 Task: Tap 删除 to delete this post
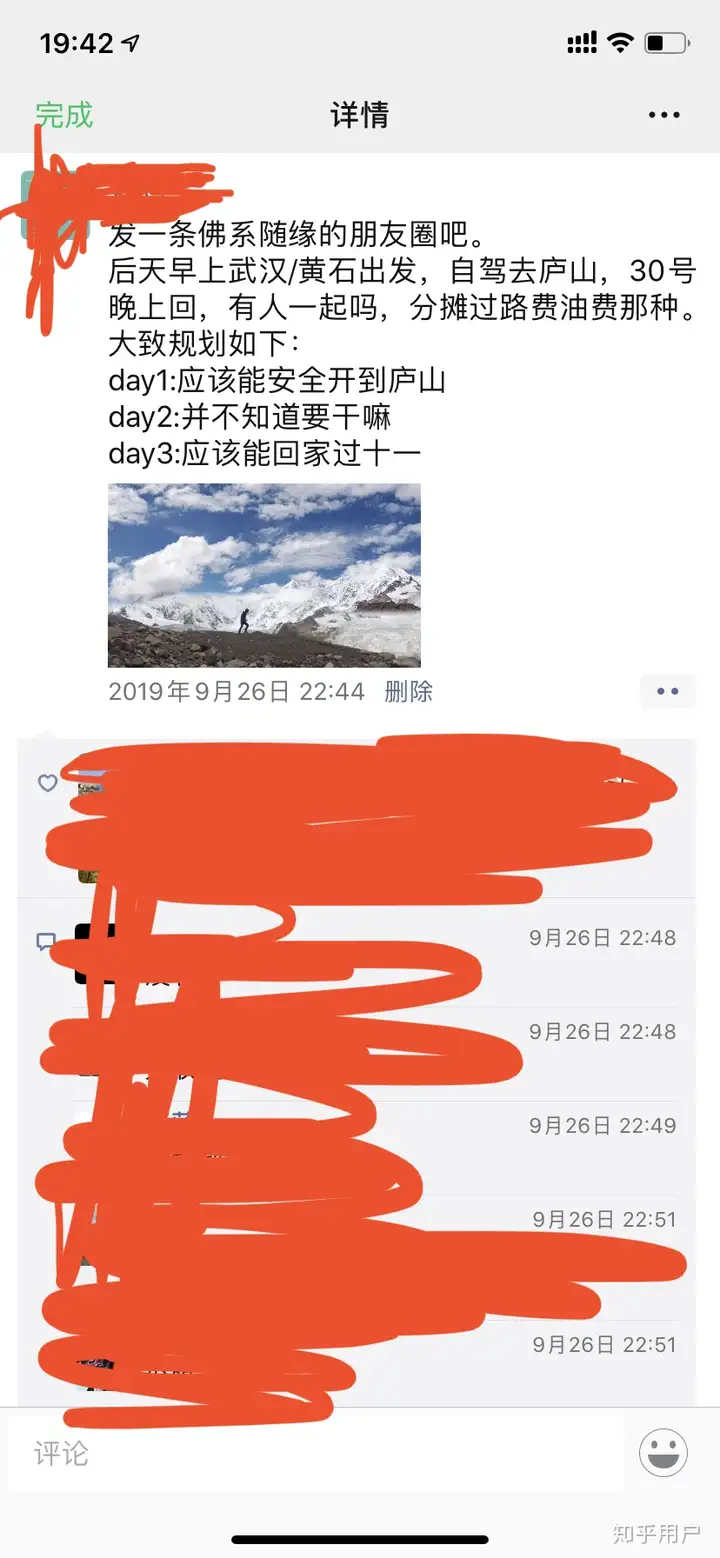click(x=408, y=691)
